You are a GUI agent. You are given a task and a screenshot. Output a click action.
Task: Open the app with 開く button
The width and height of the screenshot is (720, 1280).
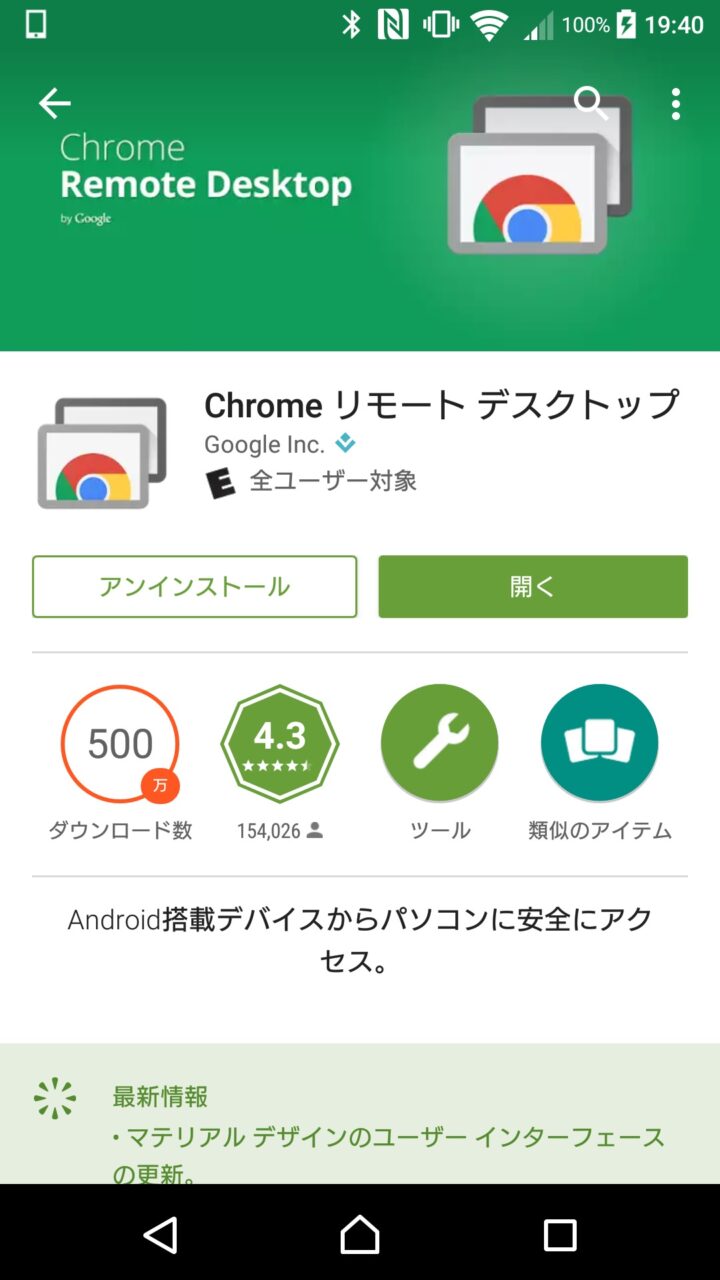[x=532, y=587]
